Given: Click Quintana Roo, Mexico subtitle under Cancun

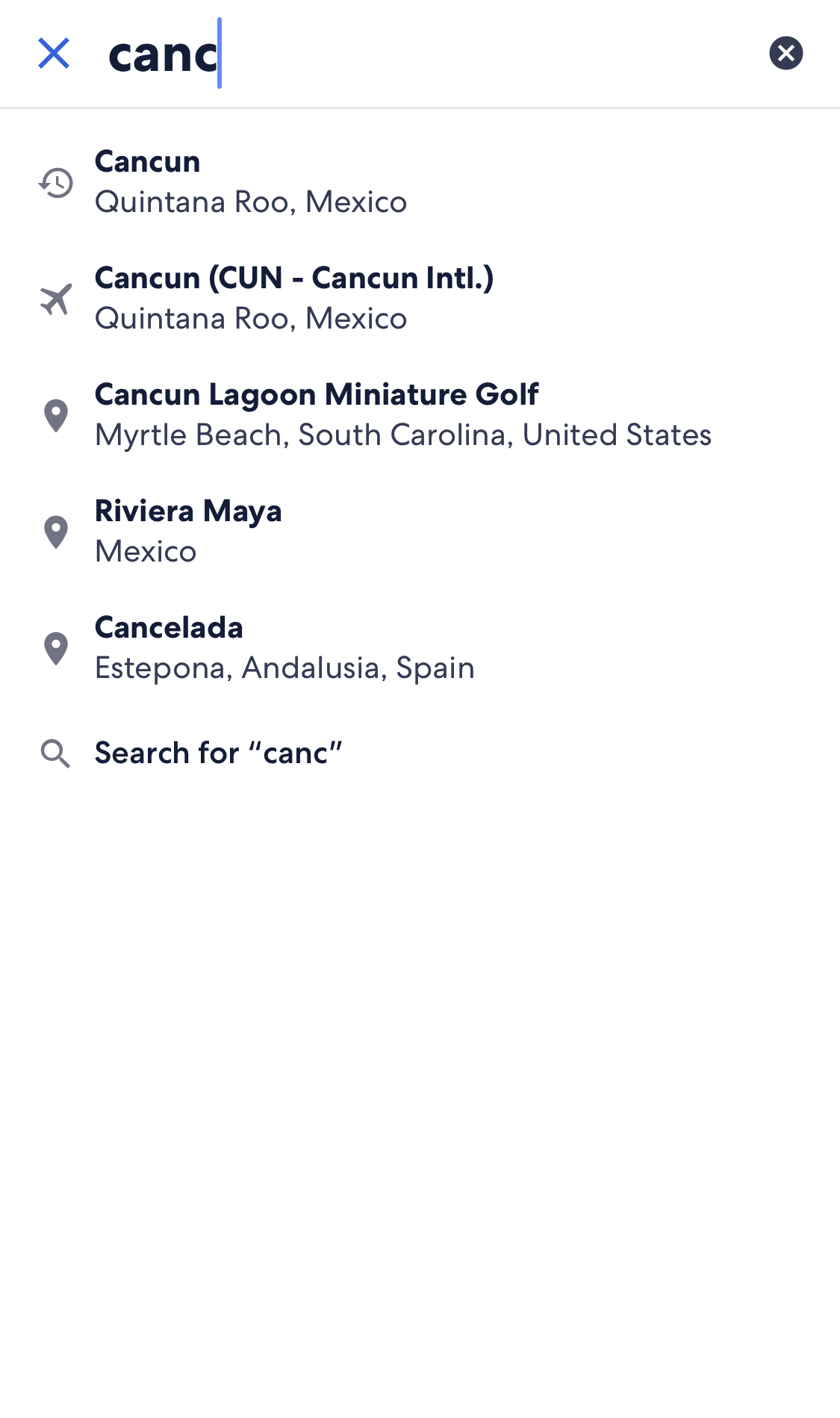Looking at the screenshot, I should click(251, 202).
